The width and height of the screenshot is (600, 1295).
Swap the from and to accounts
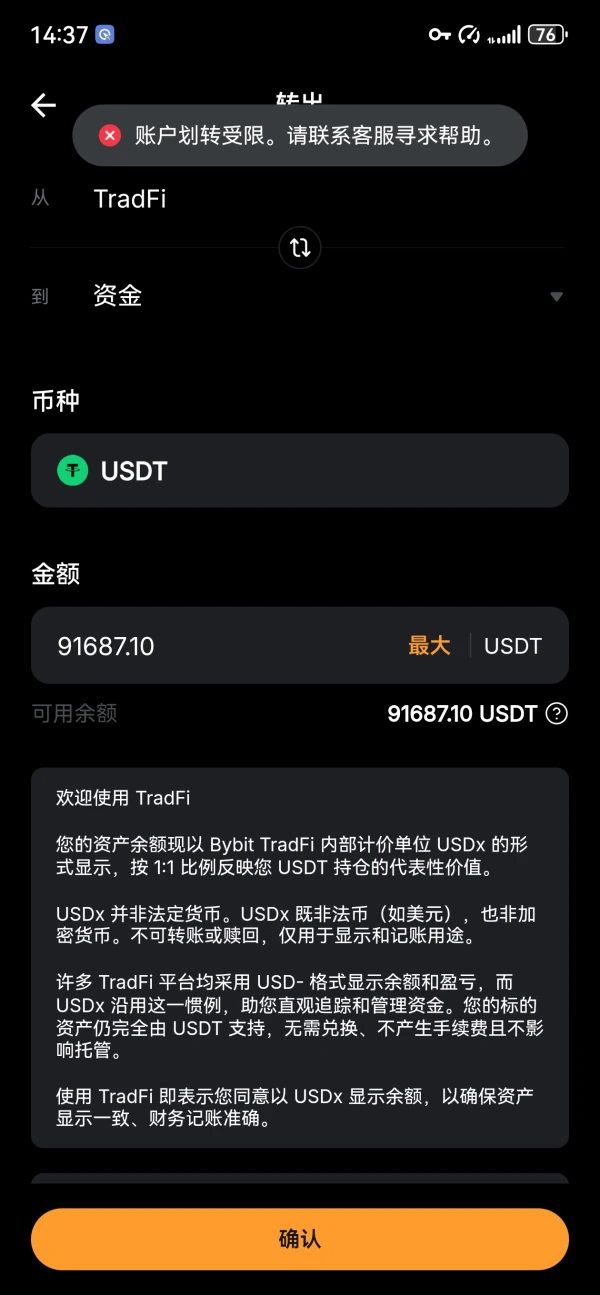(x=300, y=247)
